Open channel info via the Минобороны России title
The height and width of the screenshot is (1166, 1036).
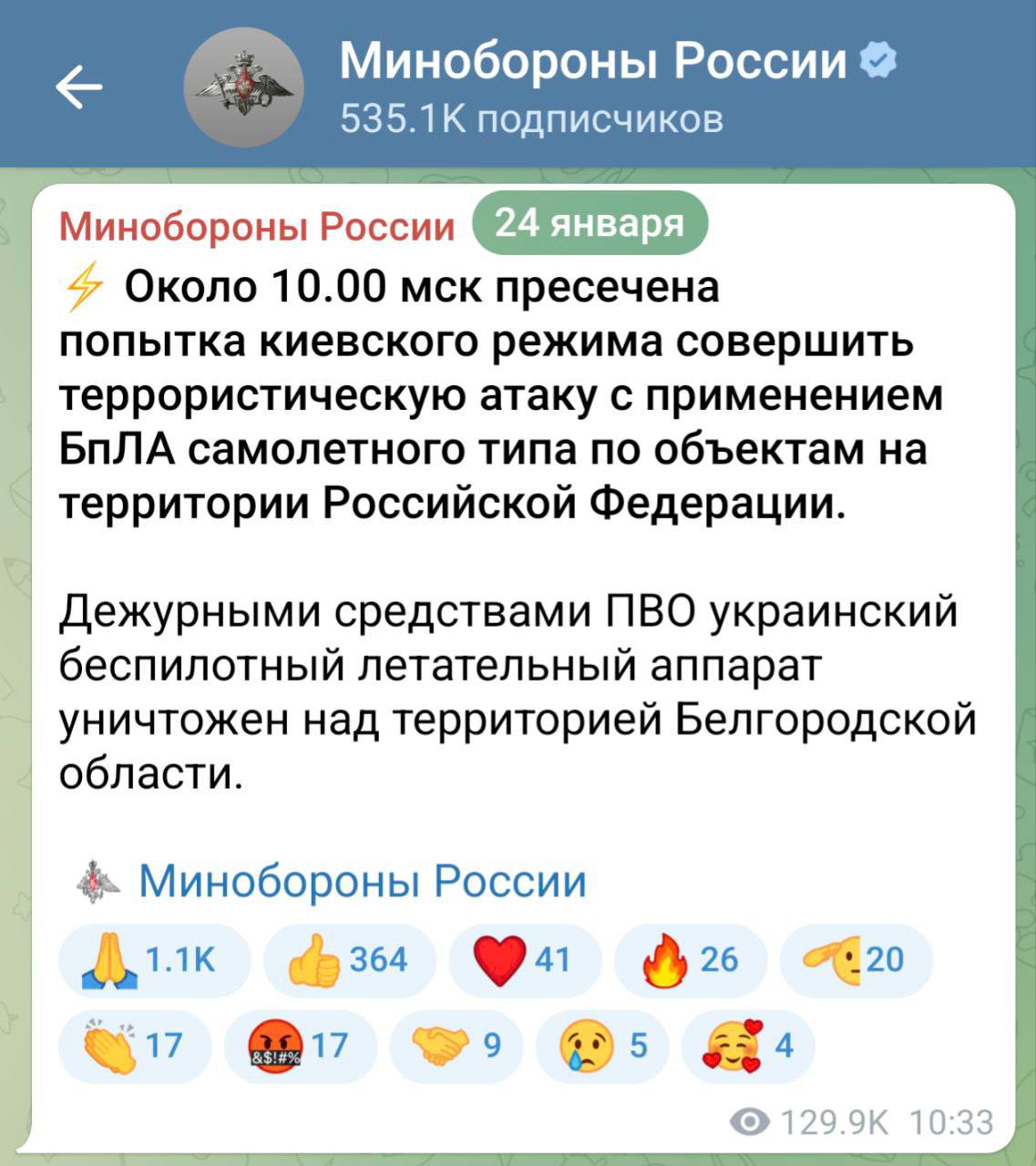(x=593, y=62)
